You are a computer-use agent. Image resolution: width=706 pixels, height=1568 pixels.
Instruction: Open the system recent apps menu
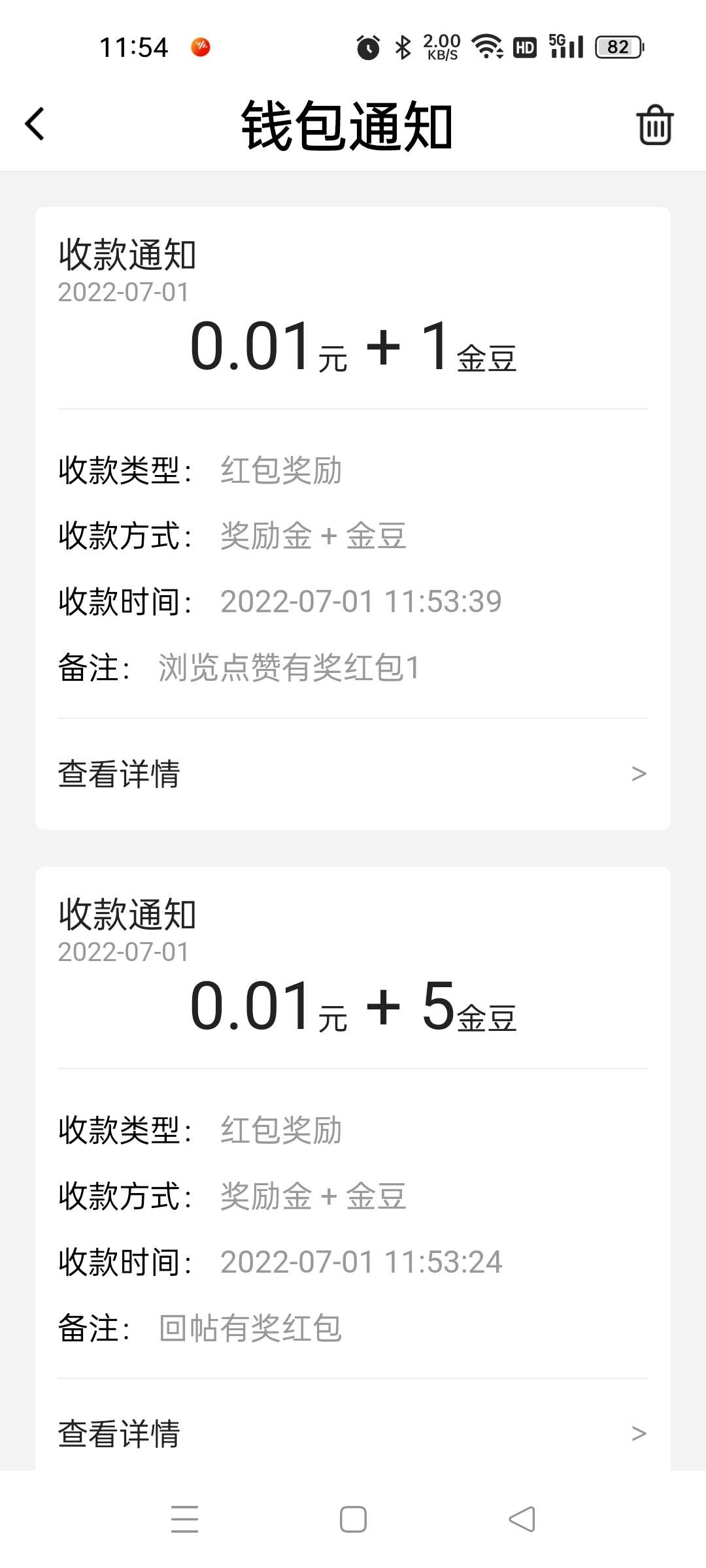tap(184, 1519)
